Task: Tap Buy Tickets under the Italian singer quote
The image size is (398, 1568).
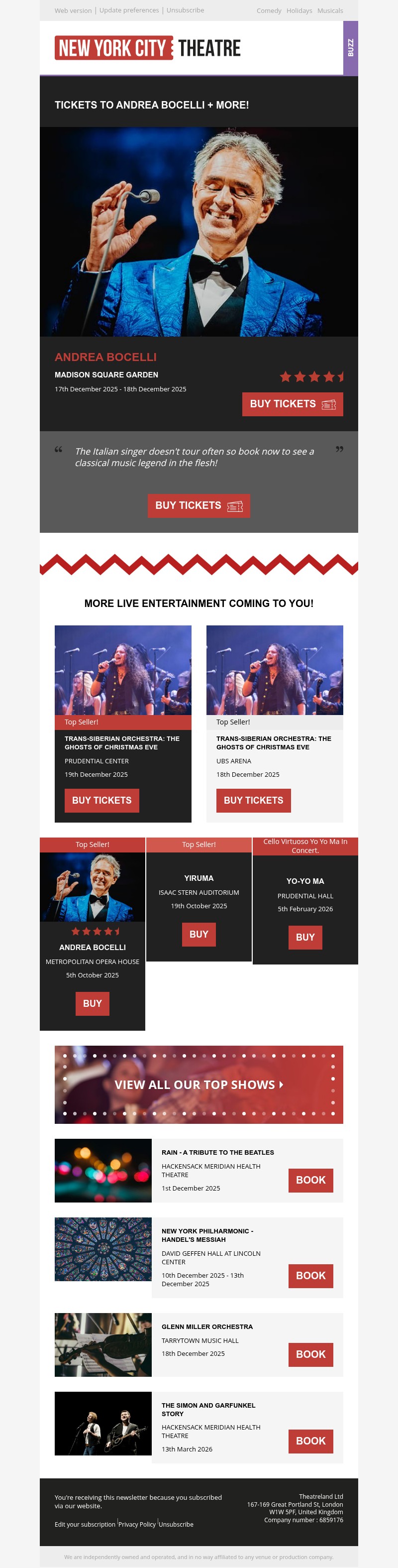Action: point(199,506)
